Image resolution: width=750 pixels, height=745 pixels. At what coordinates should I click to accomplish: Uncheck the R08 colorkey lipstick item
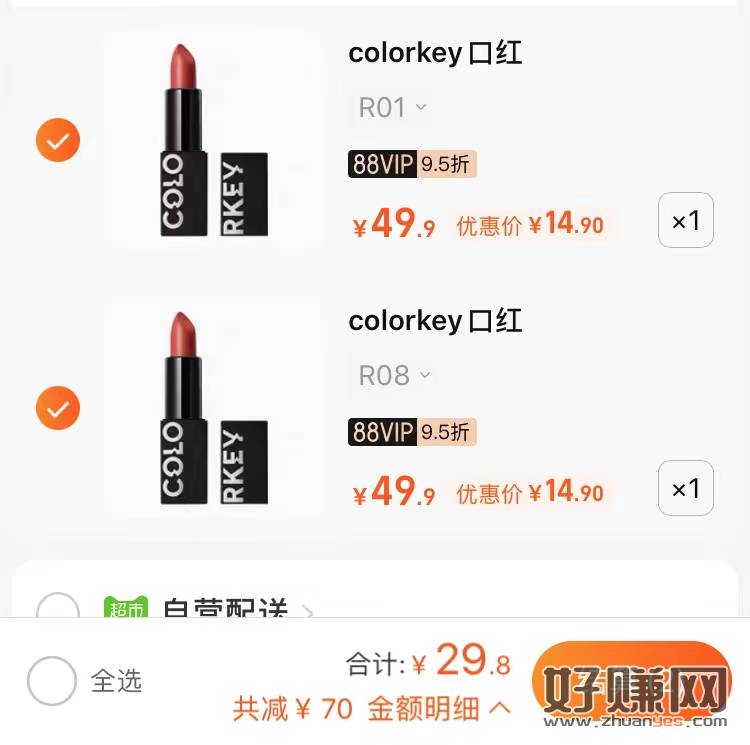[x=58, y=408]
